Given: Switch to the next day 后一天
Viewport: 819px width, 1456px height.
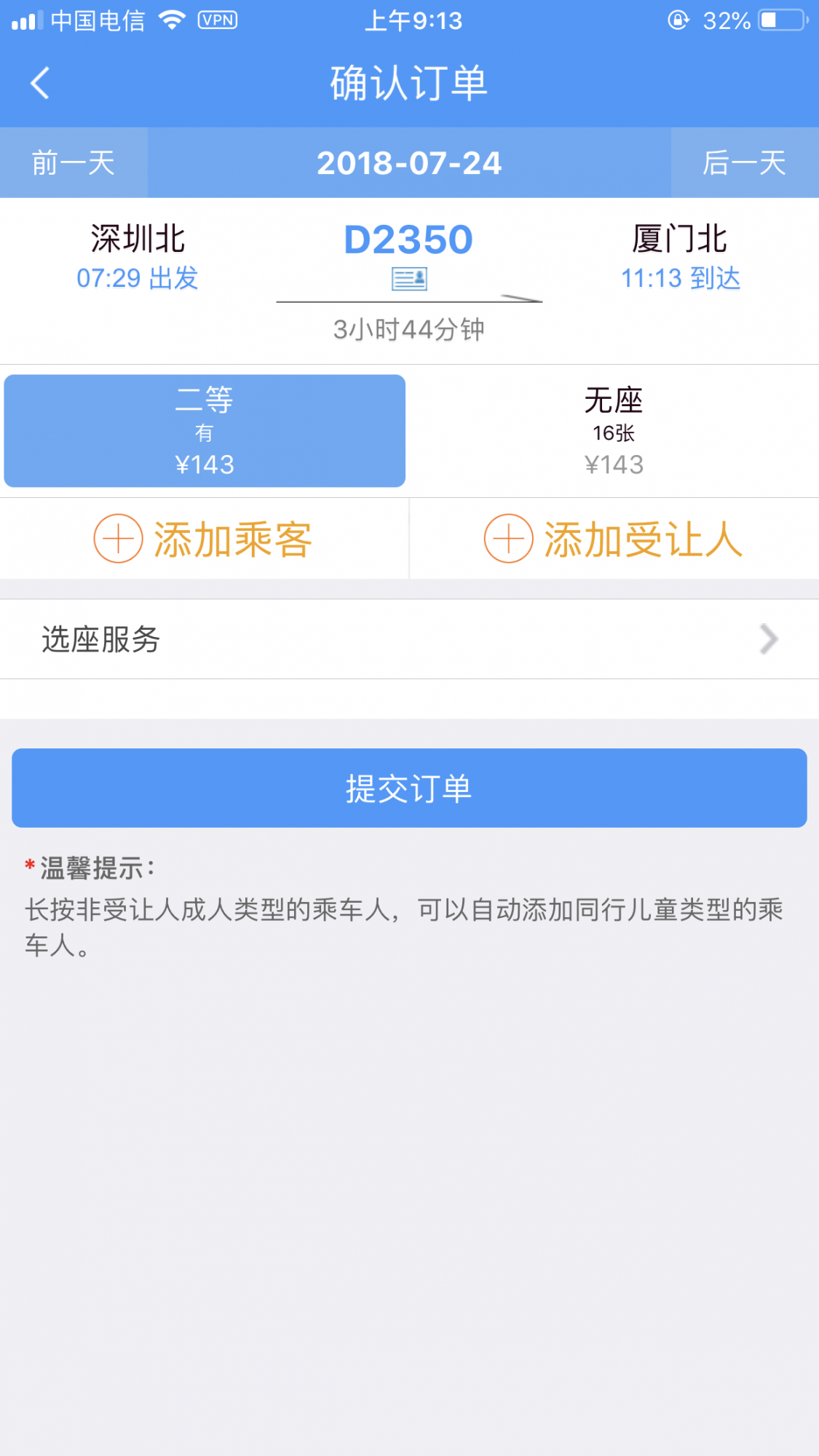Looking at the screenshot, I should (744, 162).
